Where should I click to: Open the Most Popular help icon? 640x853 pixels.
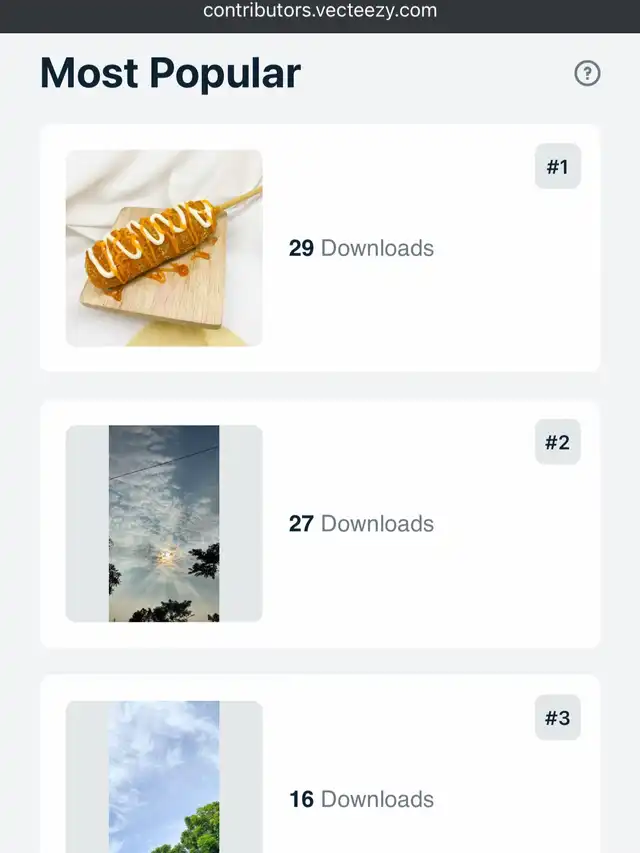pyautogui.click(x=587, y=73)
